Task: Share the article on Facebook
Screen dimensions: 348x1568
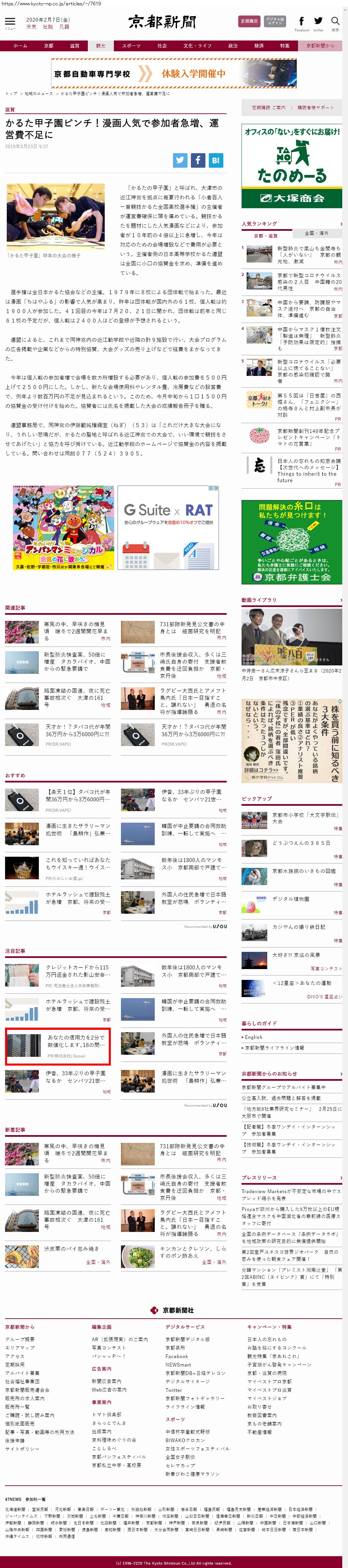Action: pos(197,160)
